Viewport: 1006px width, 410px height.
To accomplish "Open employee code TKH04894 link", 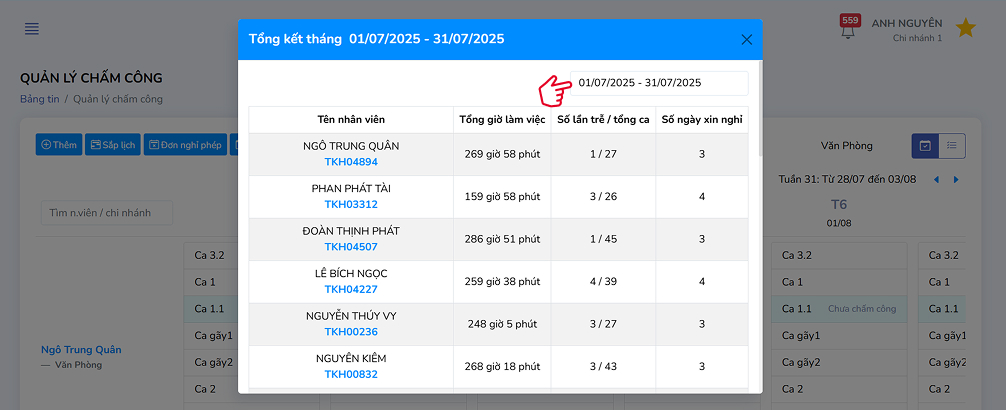I will (x=350, y=162).
